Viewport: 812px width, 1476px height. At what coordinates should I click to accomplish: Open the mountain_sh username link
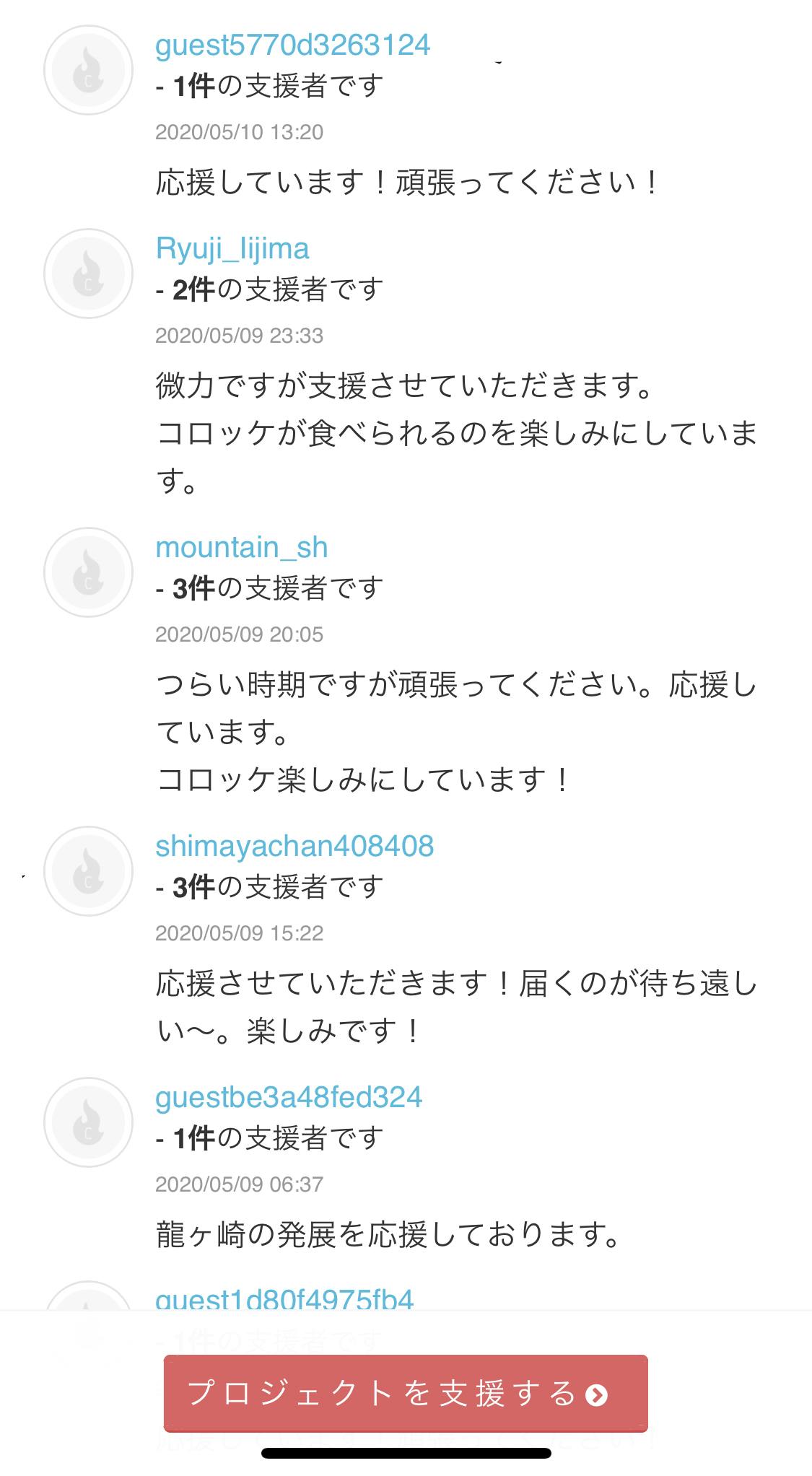(x=242, y=548)
